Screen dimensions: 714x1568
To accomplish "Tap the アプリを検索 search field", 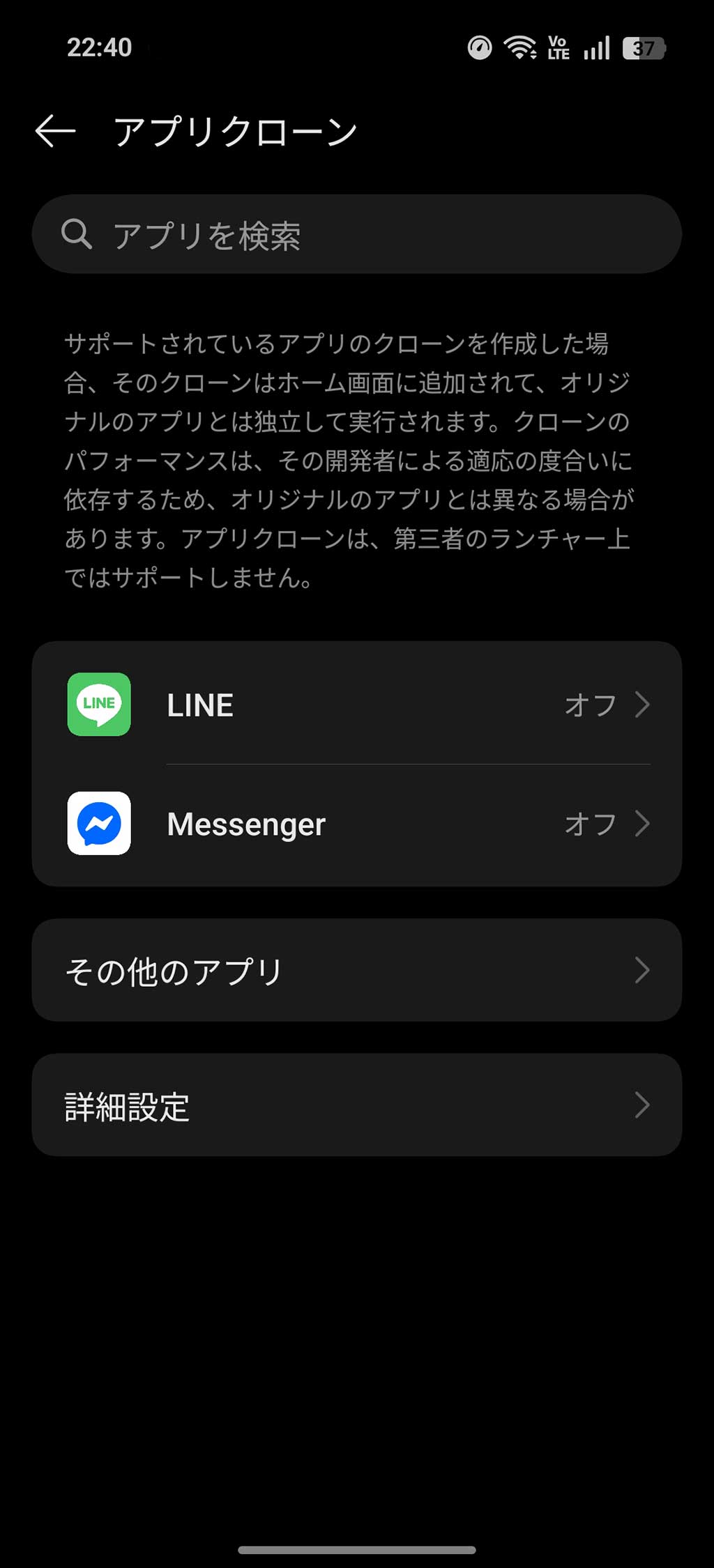I will [357, 234].
